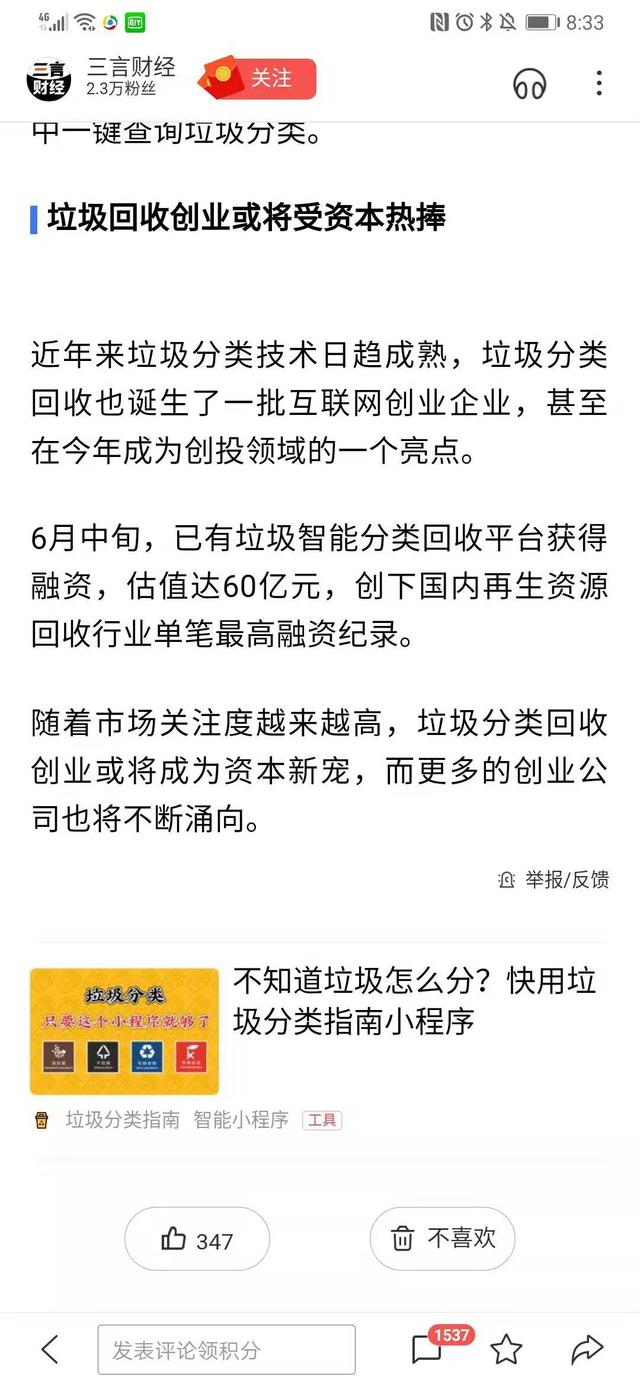
Task: Mark the article as 不喜欢
Action: coord(442,1238)
